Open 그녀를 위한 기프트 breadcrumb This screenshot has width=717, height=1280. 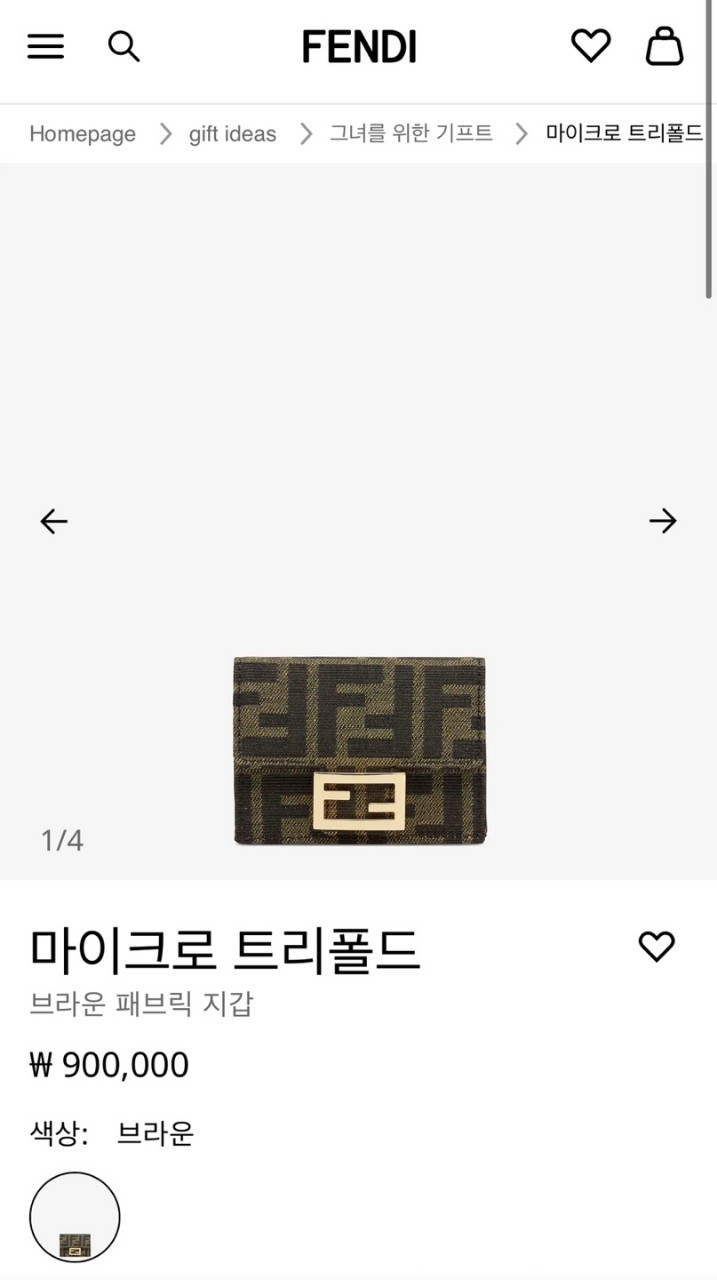[x=411, y=134]
